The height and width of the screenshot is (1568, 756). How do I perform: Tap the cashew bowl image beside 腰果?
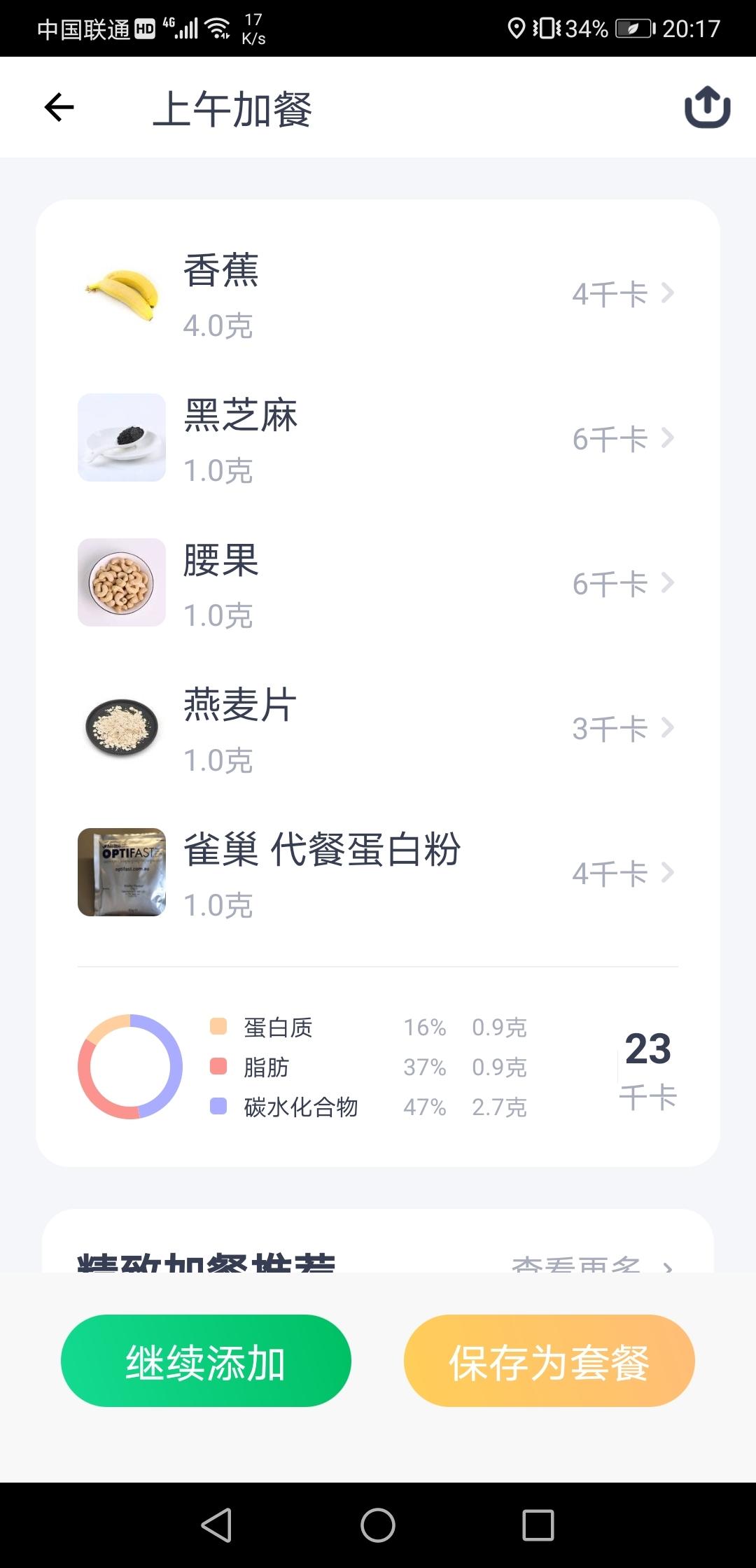(121, 582)
